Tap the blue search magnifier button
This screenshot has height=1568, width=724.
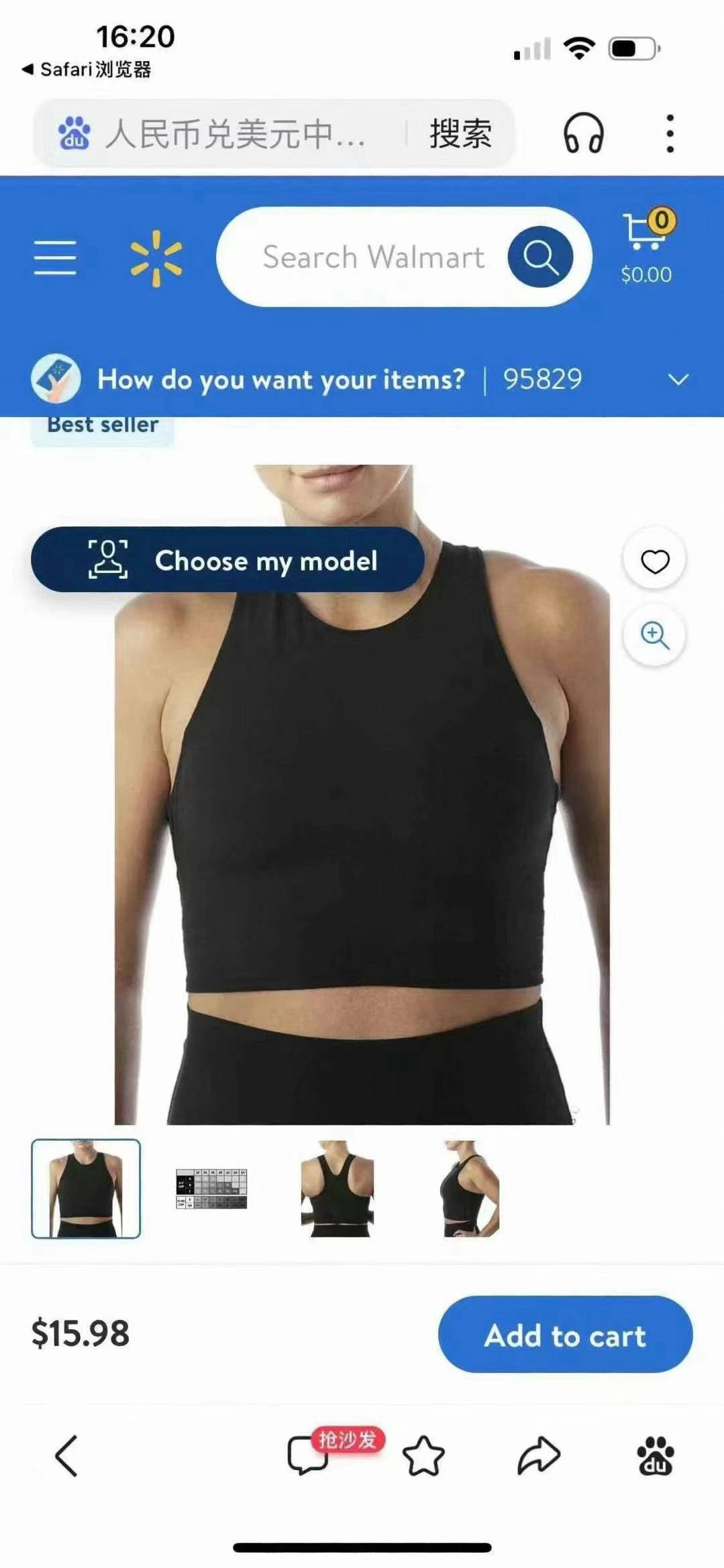[x=540, y=258]
